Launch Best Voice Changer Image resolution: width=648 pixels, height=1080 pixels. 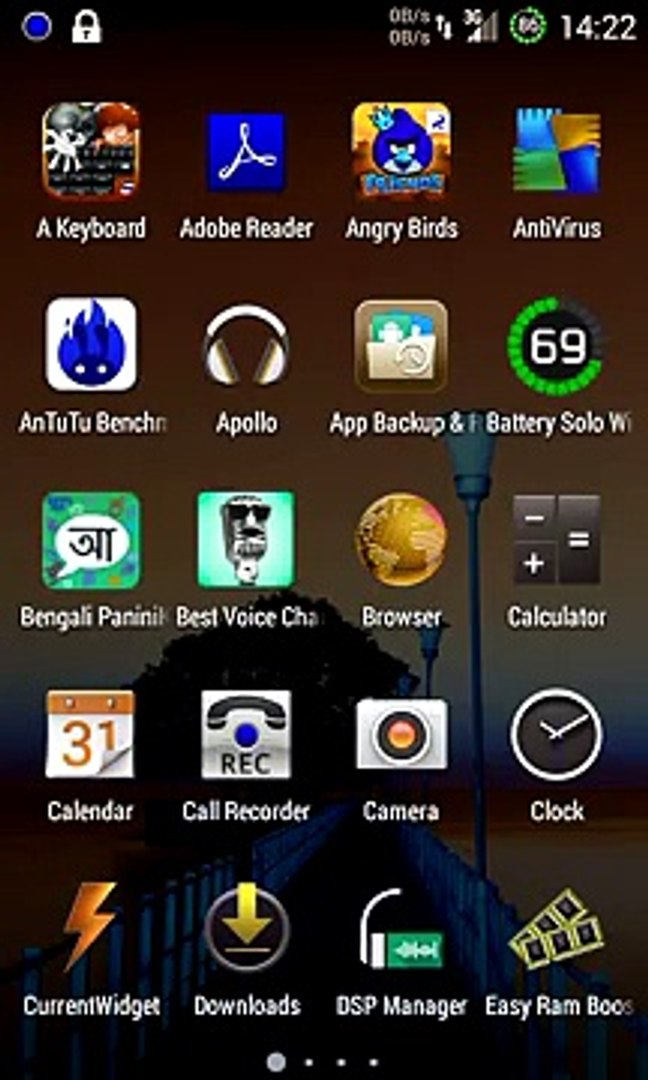pos(246,540)
